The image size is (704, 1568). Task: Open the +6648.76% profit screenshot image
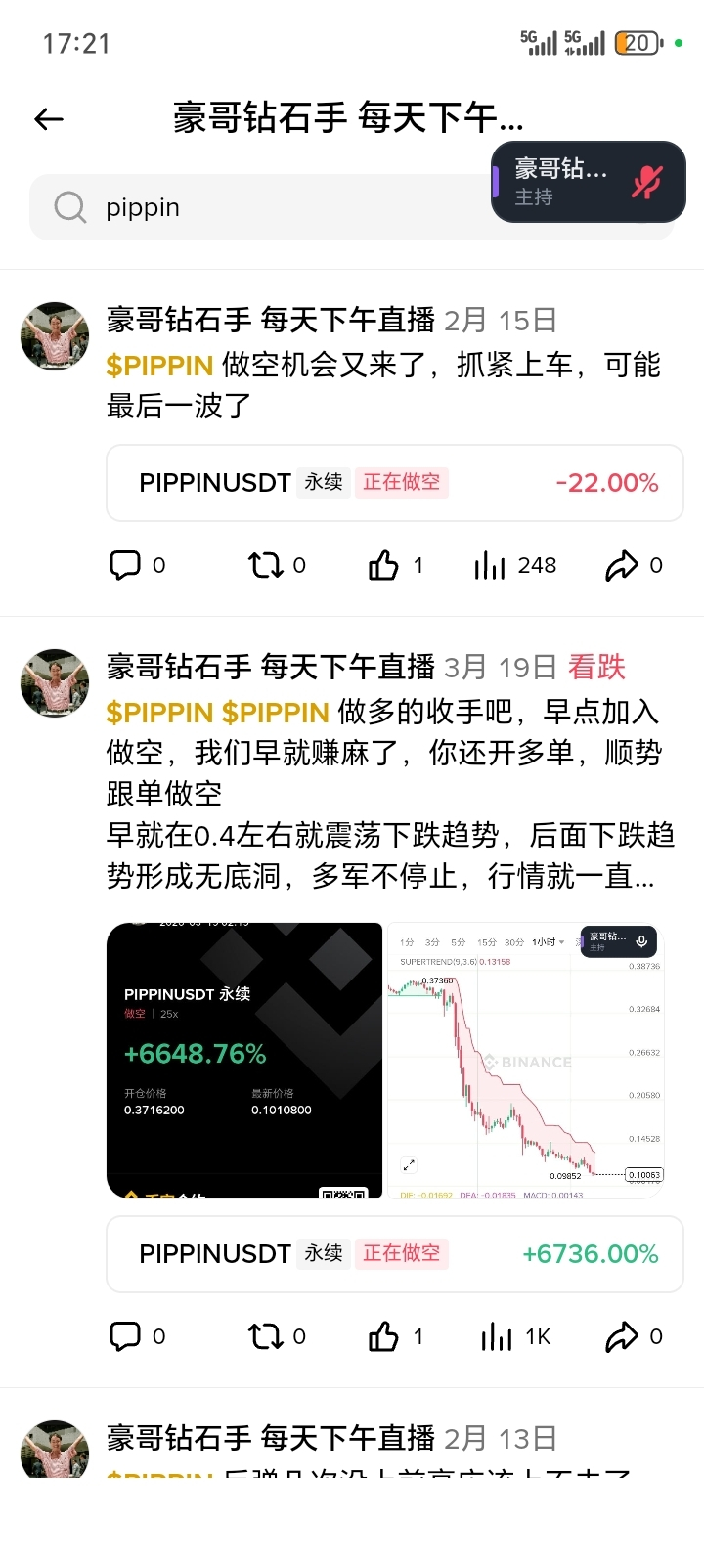(x=244, y=1060)
